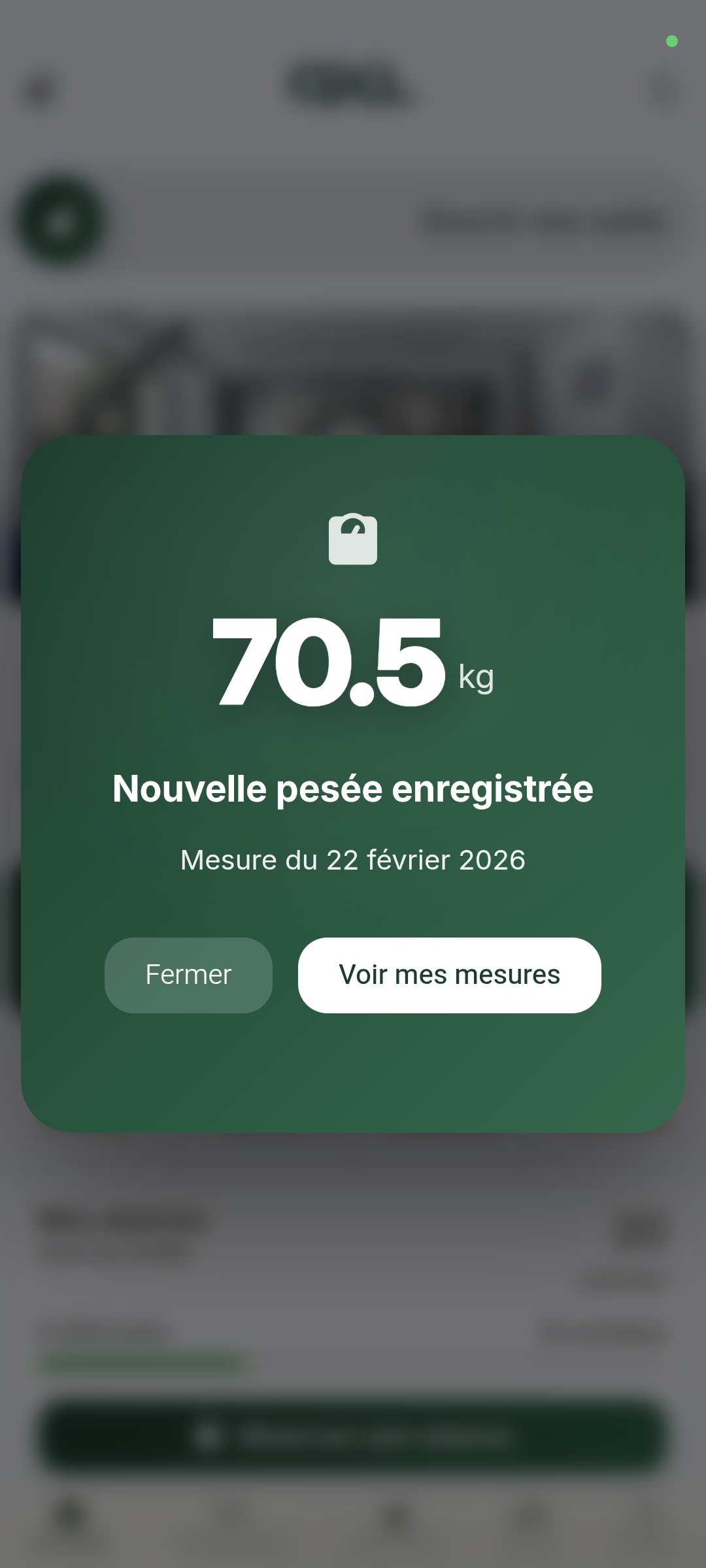Open Voir mes mesures
The image size is (706, 1568).
coord(449,975)
